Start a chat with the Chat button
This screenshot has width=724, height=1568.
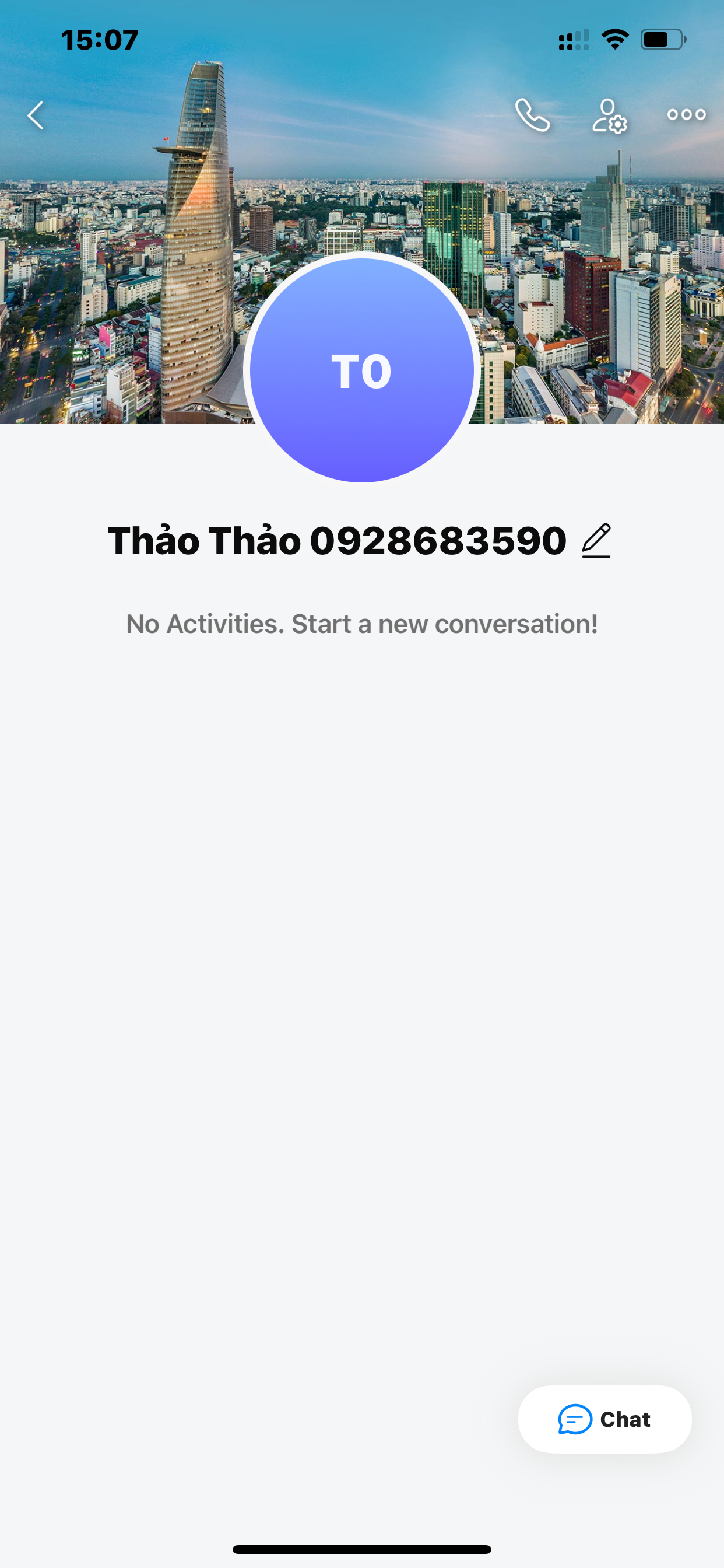[604, 1419]
